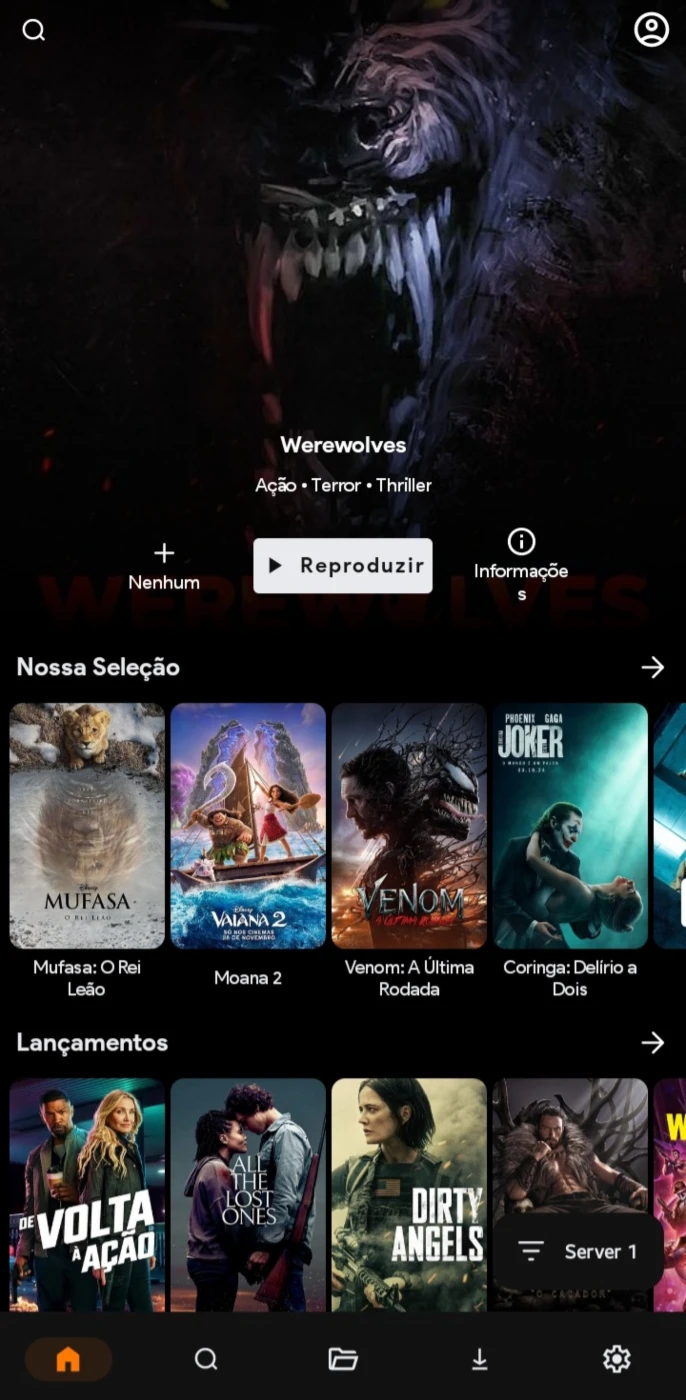This screenshot has width=686, height=1400.
Task: Play Werewolves with the Reproduzir button
Action: pos(343,566)
